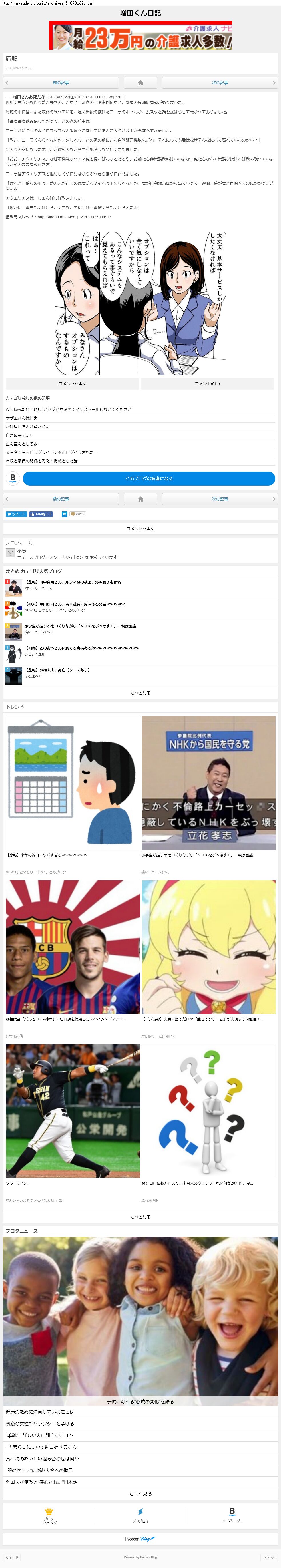Image resolution: width=281 pixels, height=1568 pixels.
Task: Open article about Windows8.1 bug
Action: (68, 410)
